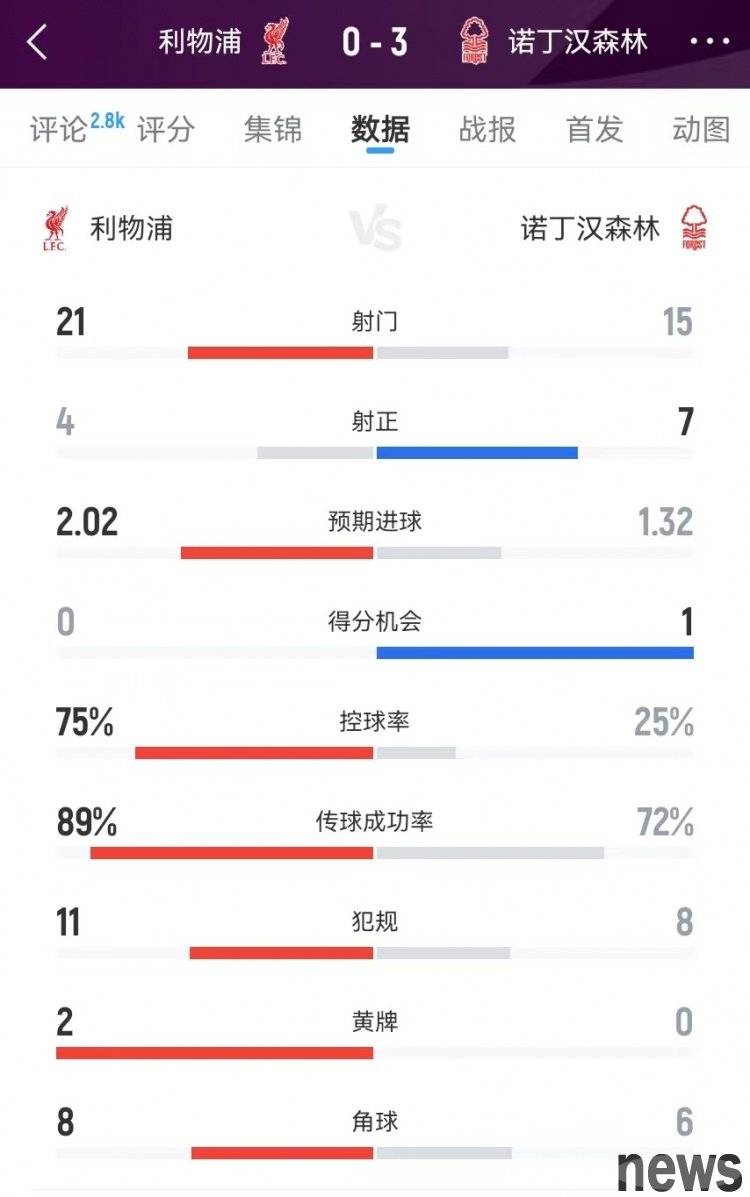The height and width of the screenshot is (1197, 750).
Task: Open the 战报 tab
Action: pos(487,129)
